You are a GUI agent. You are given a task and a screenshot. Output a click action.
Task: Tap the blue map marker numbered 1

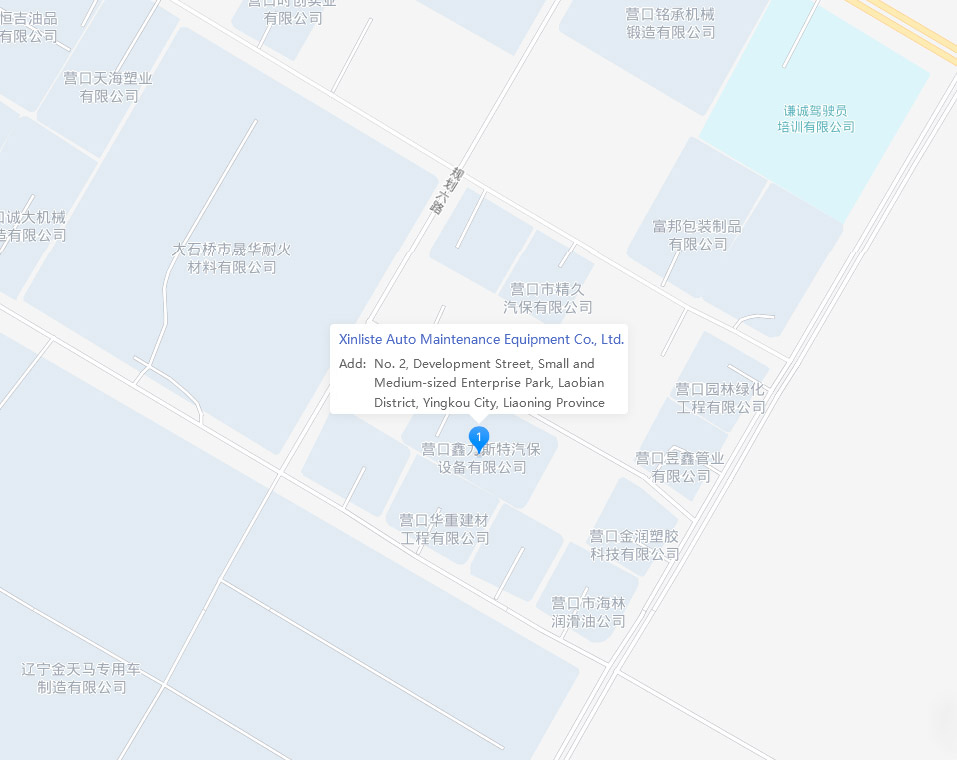pos(479,438)
